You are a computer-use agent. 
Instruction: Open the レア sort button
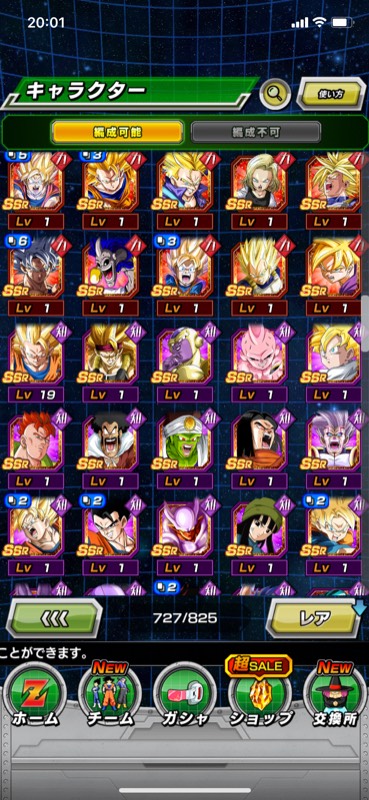(x=315, y=618)
